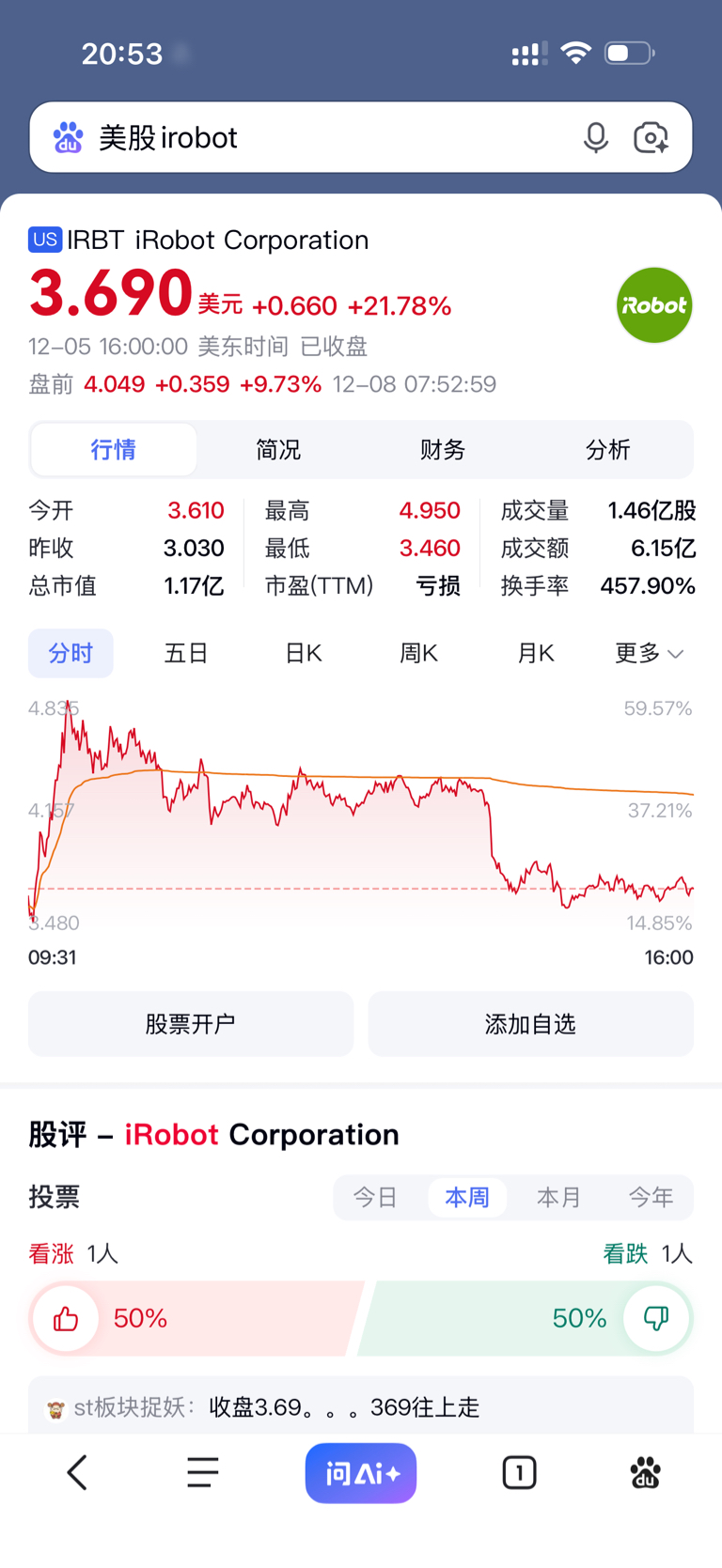The width and height of the screenshot is (722, 1568).
Task: Go back with the bottom back arrow
Action: coord(77,1472)
